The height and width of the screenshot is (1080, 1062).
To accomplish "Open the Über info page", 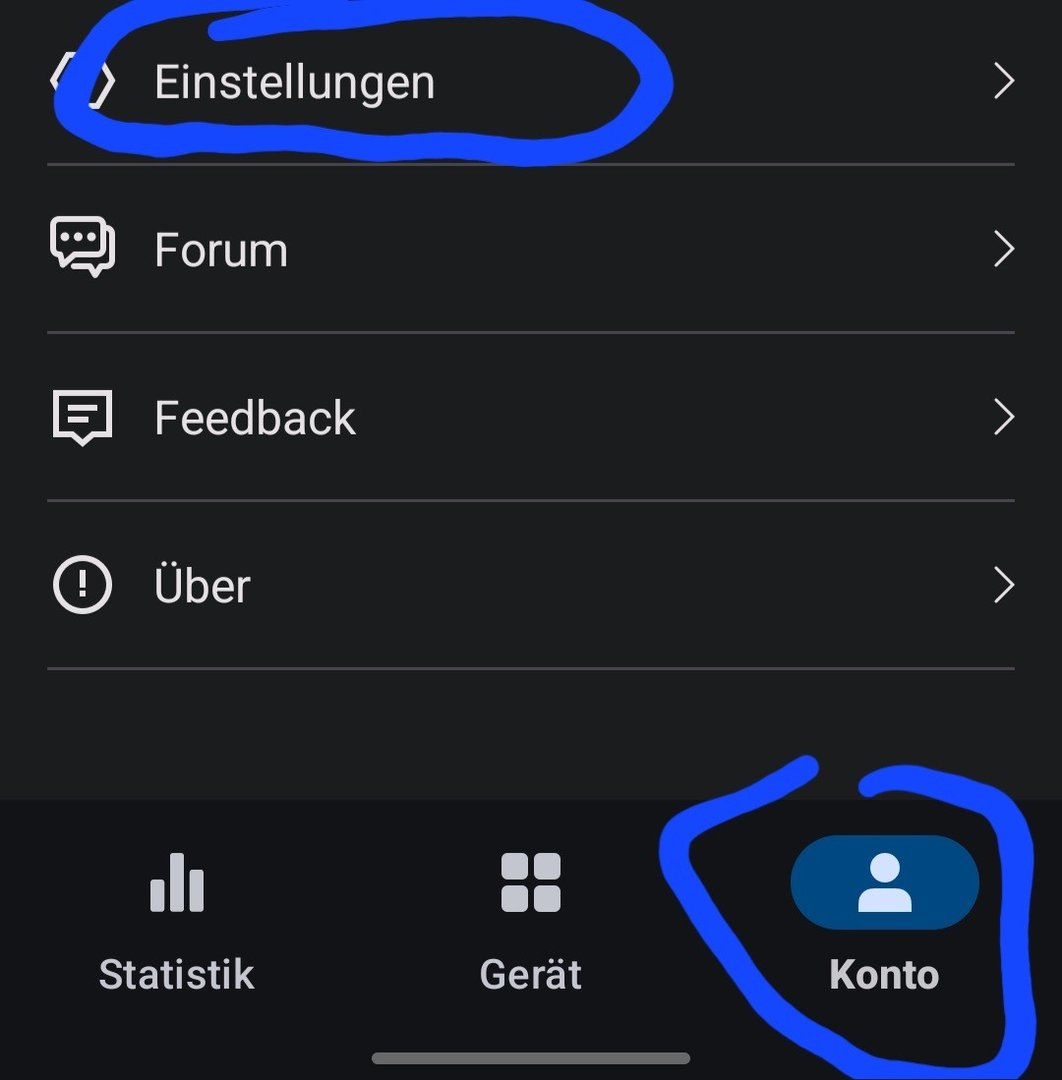I will coord(202,585).
